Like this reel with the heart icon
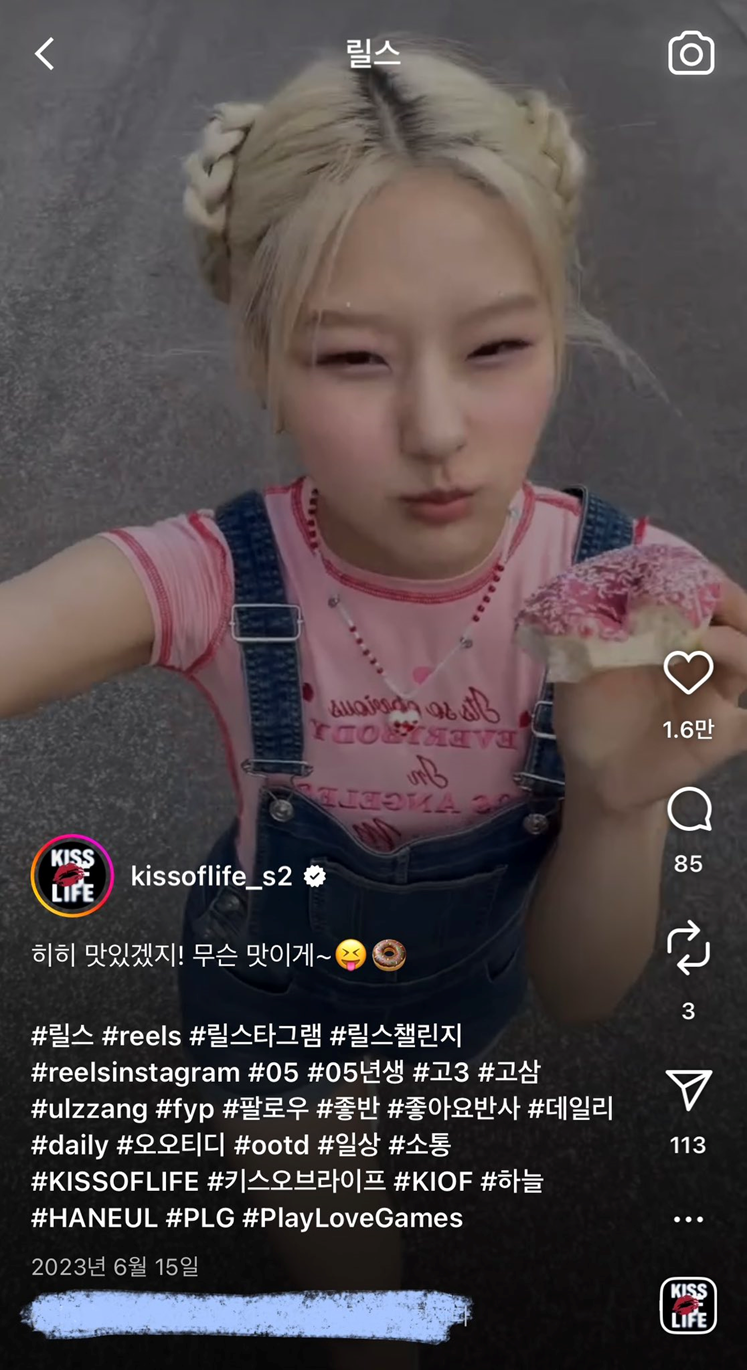The width and height of the screenshot is (747, 1370). (x=688, y=673)
